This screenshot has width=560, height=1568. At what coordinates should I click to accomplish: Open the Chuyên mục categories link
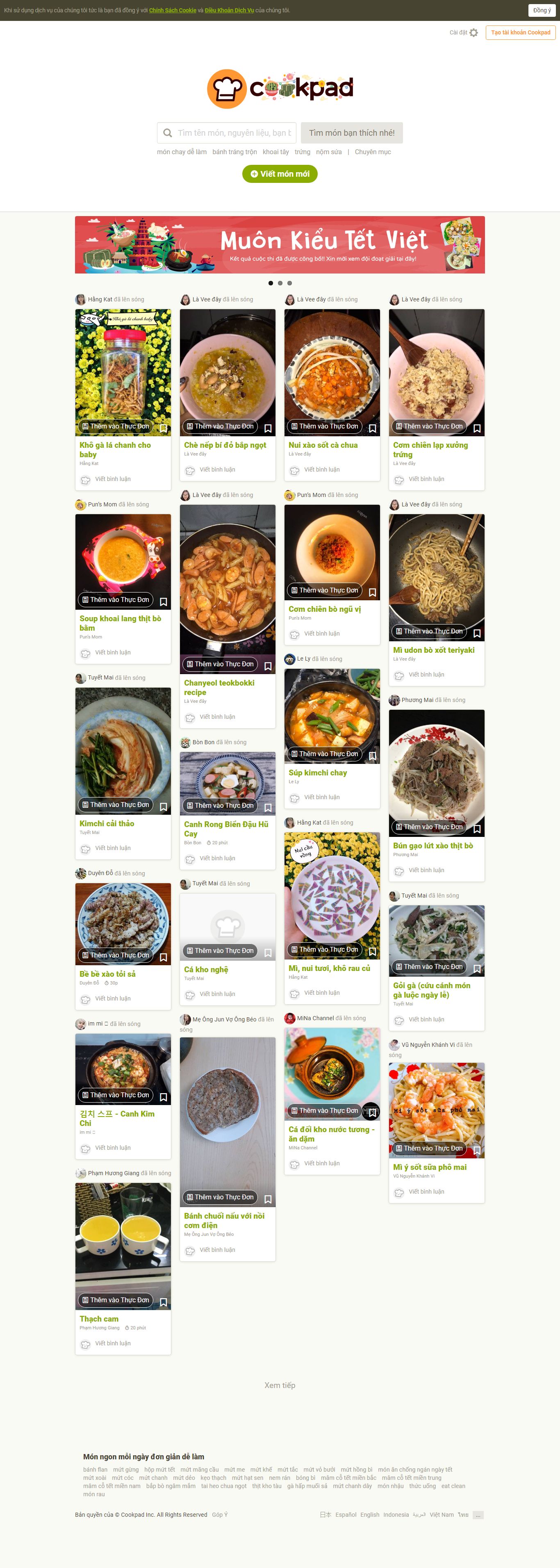point(373,152)
